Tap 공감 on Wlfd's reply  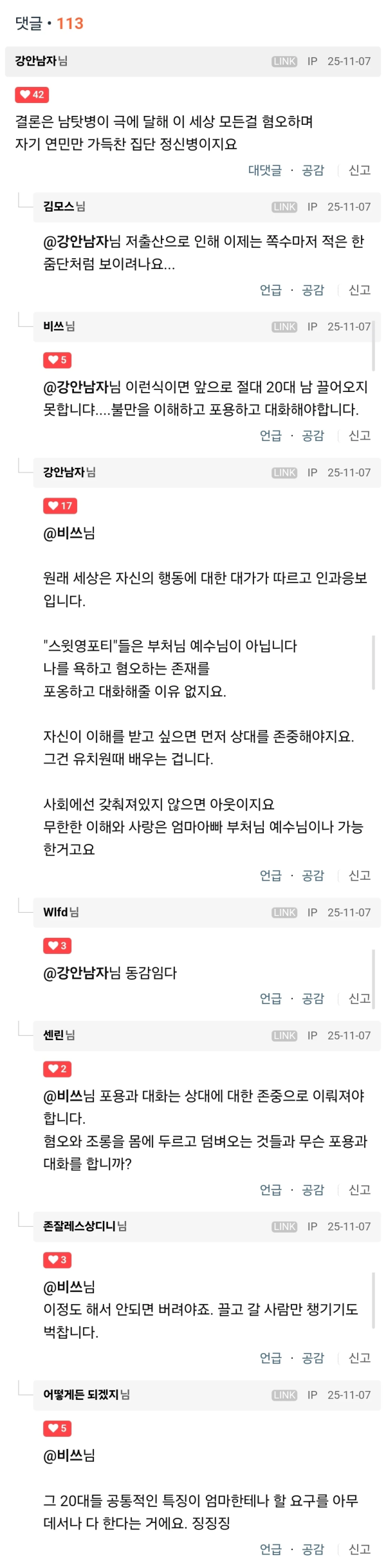tap(313, 998)
